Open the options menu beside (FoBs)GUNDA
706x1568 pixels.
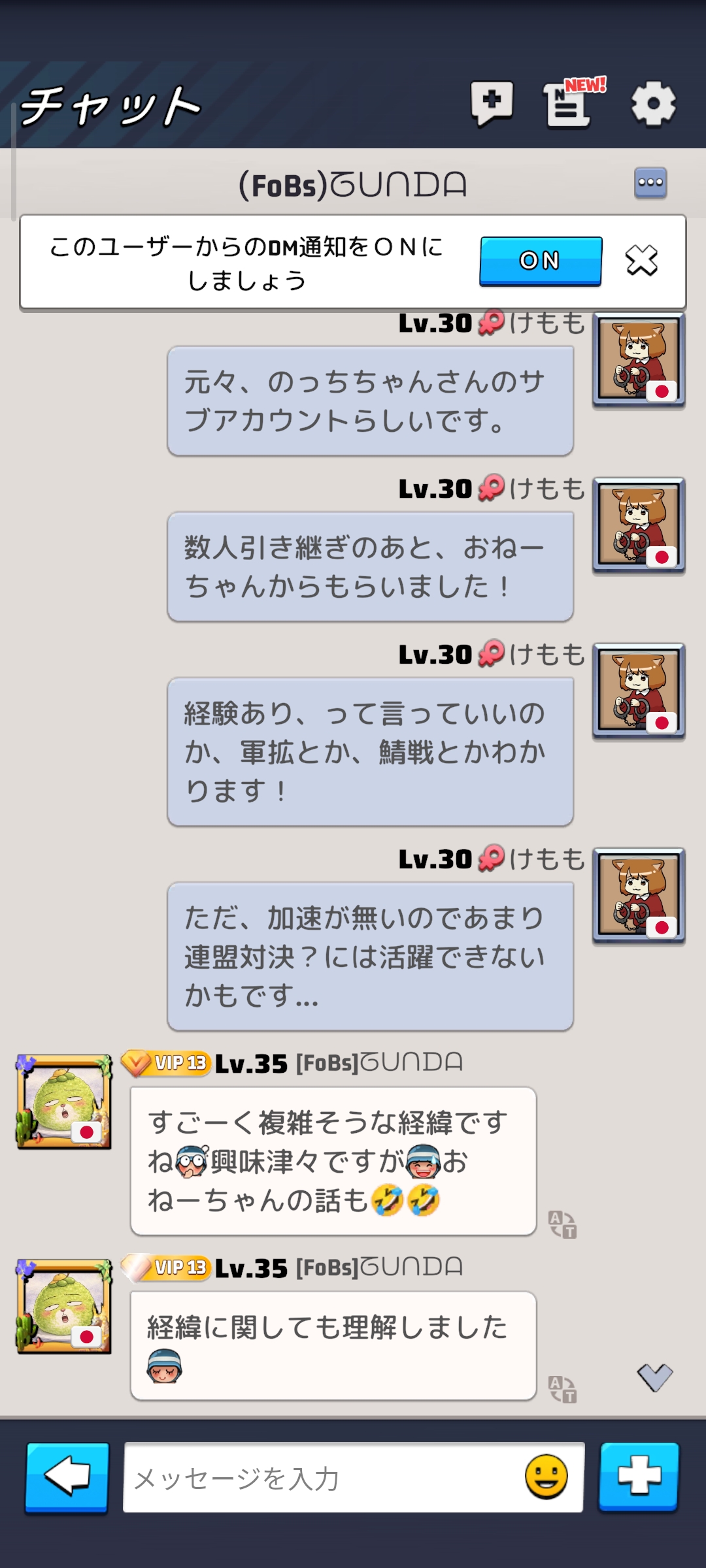[650, 182]
